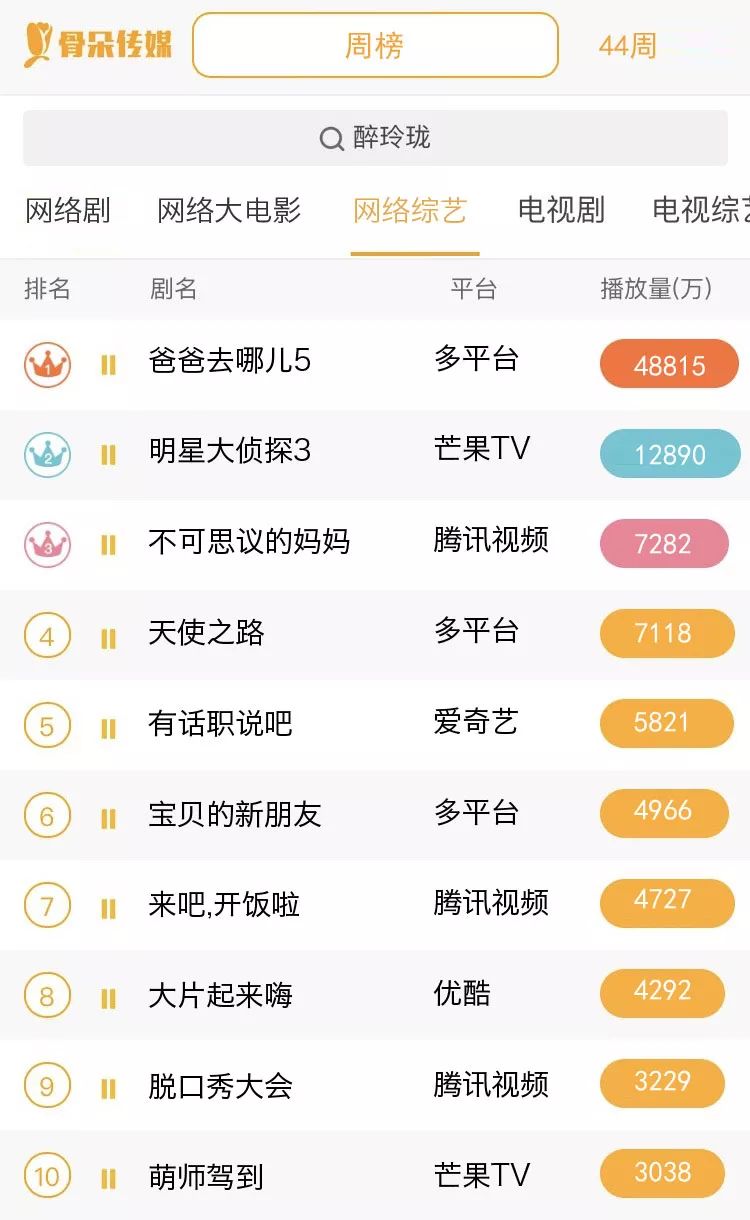
Task: Open 来吧,开饭啦 details
Action: 375,905
